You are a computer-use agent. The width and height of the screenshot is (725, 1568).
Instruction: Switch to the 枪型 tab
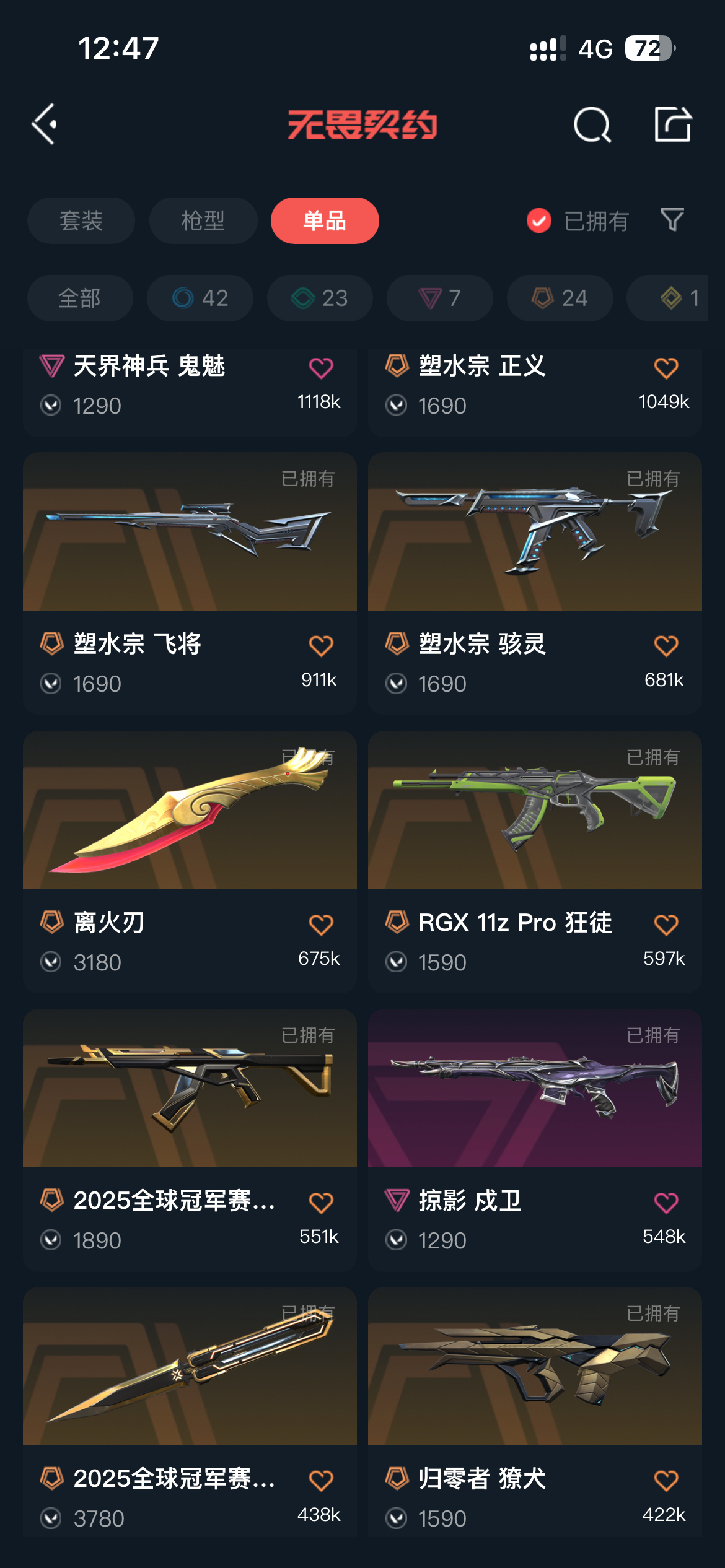tap(203, 220)
